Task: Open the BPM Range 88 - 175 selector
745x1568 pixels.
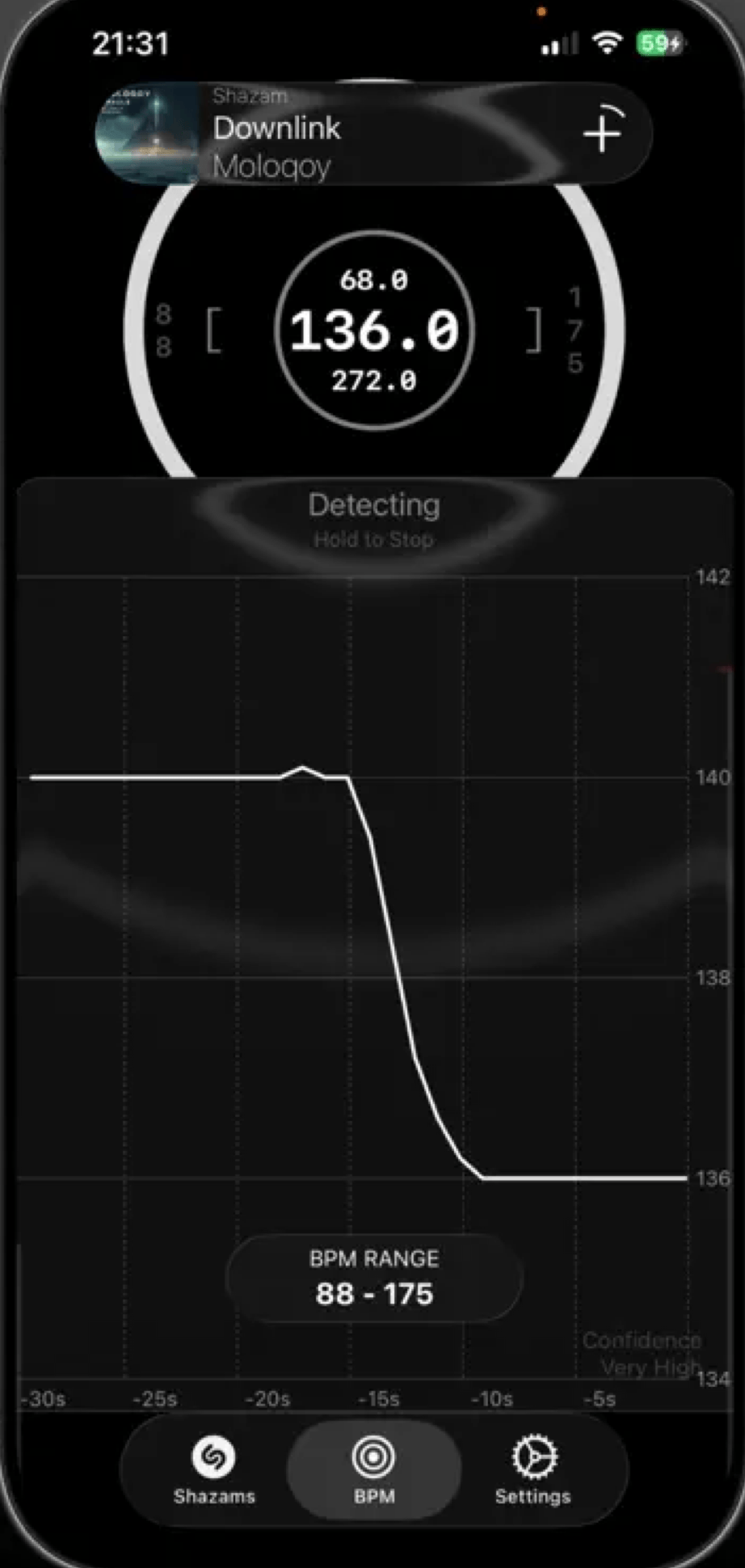Action: pyautogui.click(x=374, y=1278)
